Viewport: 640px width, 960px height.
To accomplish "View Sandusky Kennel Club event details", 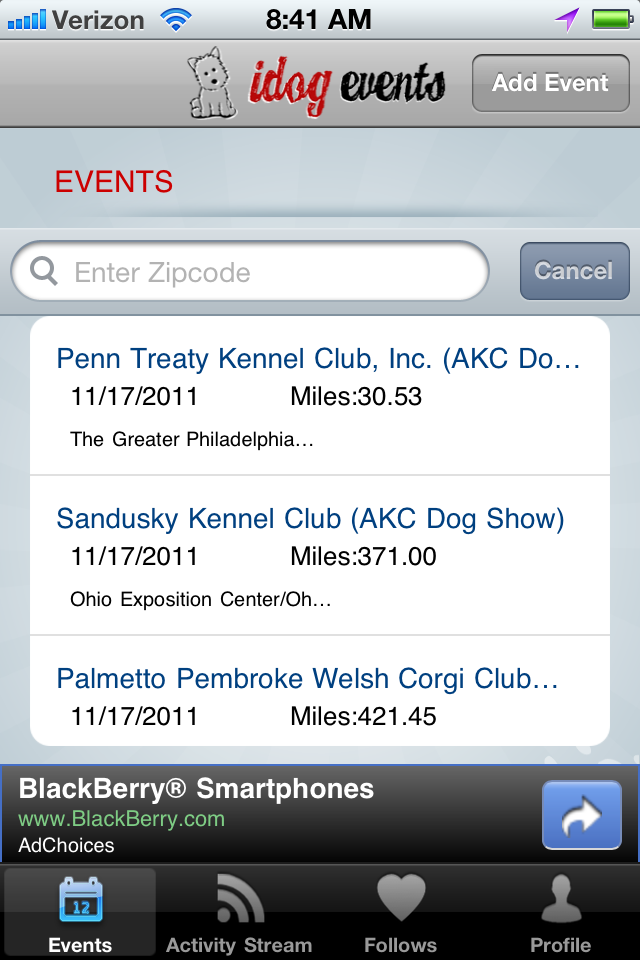I will tap(319, 556).
